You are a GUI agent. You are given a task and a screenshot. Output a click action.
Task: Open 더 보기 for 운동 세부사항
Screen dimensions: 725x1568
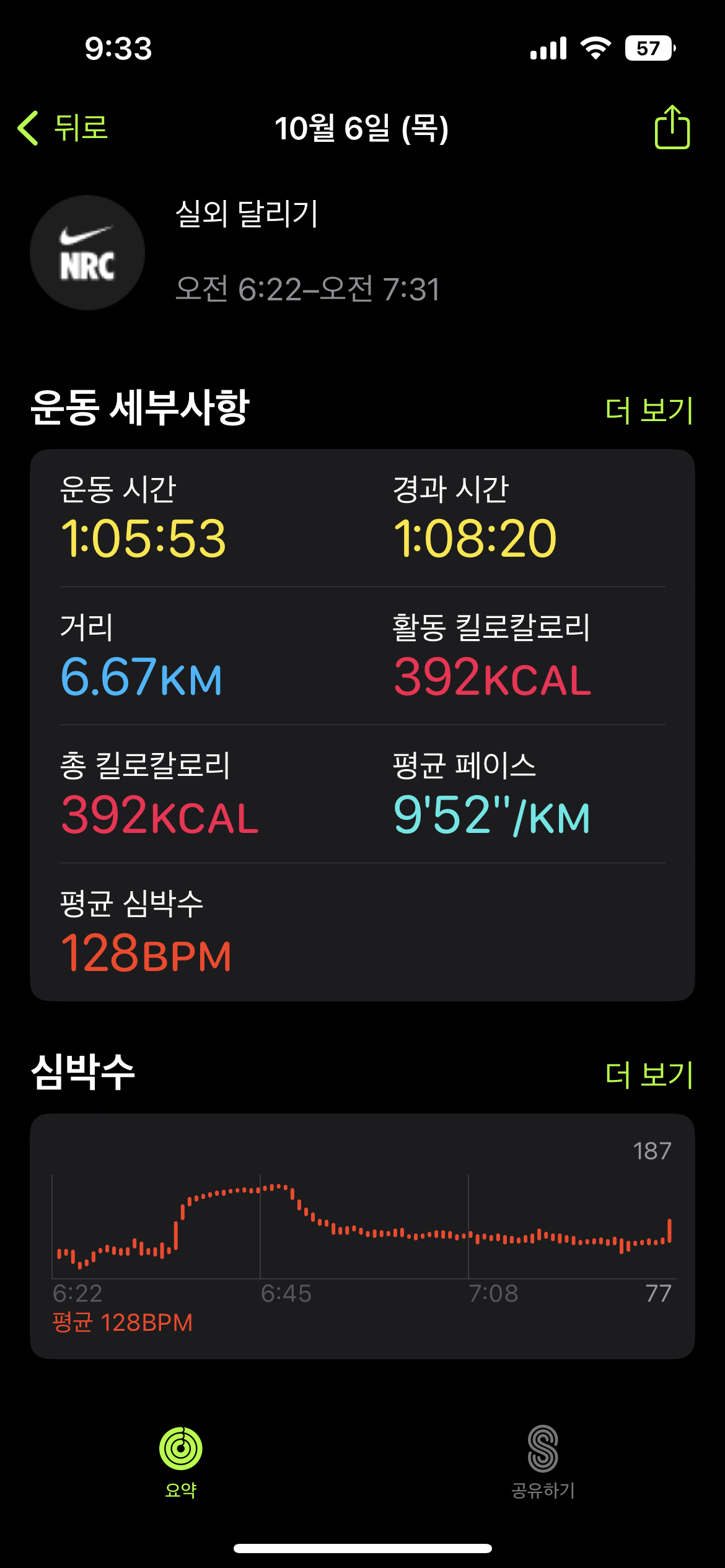649,410
